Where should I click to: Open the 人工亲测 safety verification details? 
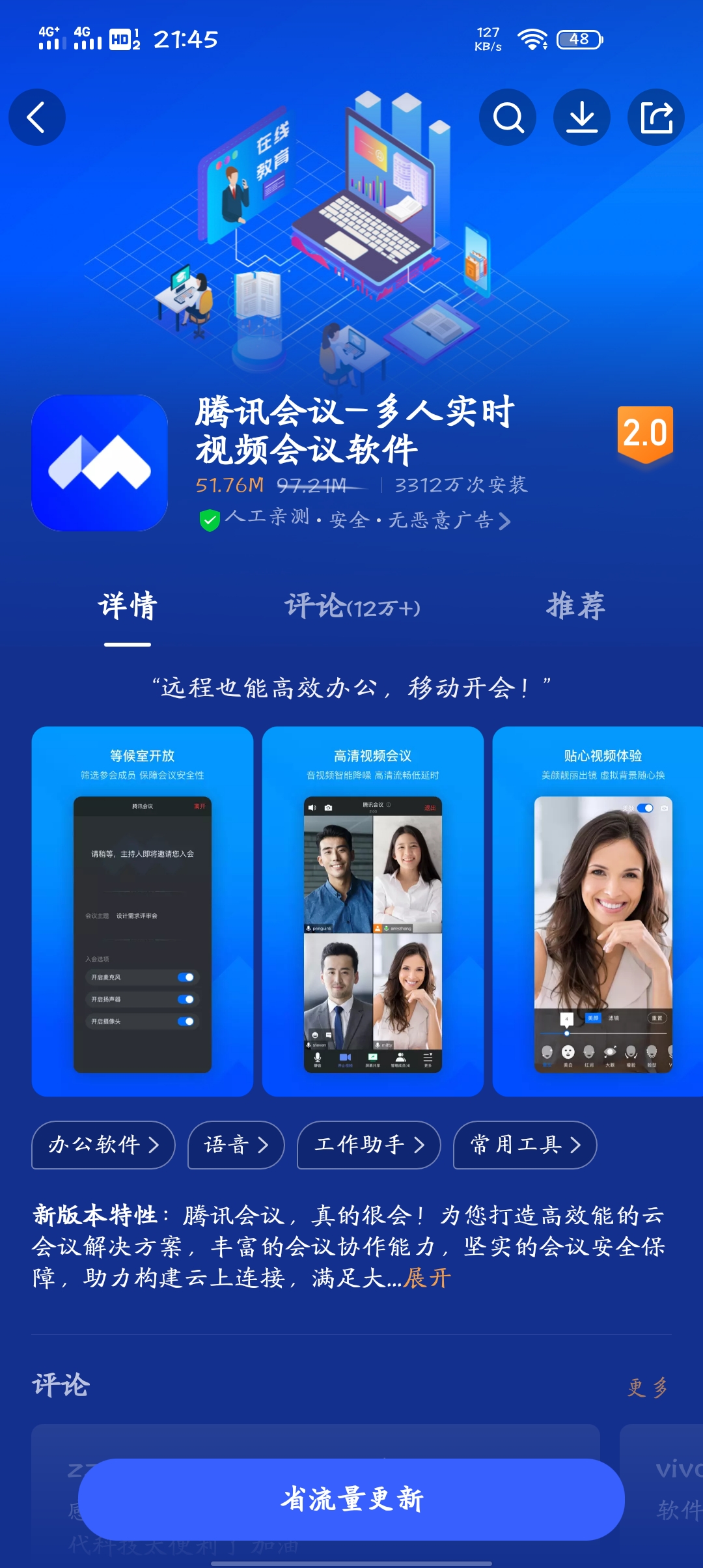pos(355,520)
